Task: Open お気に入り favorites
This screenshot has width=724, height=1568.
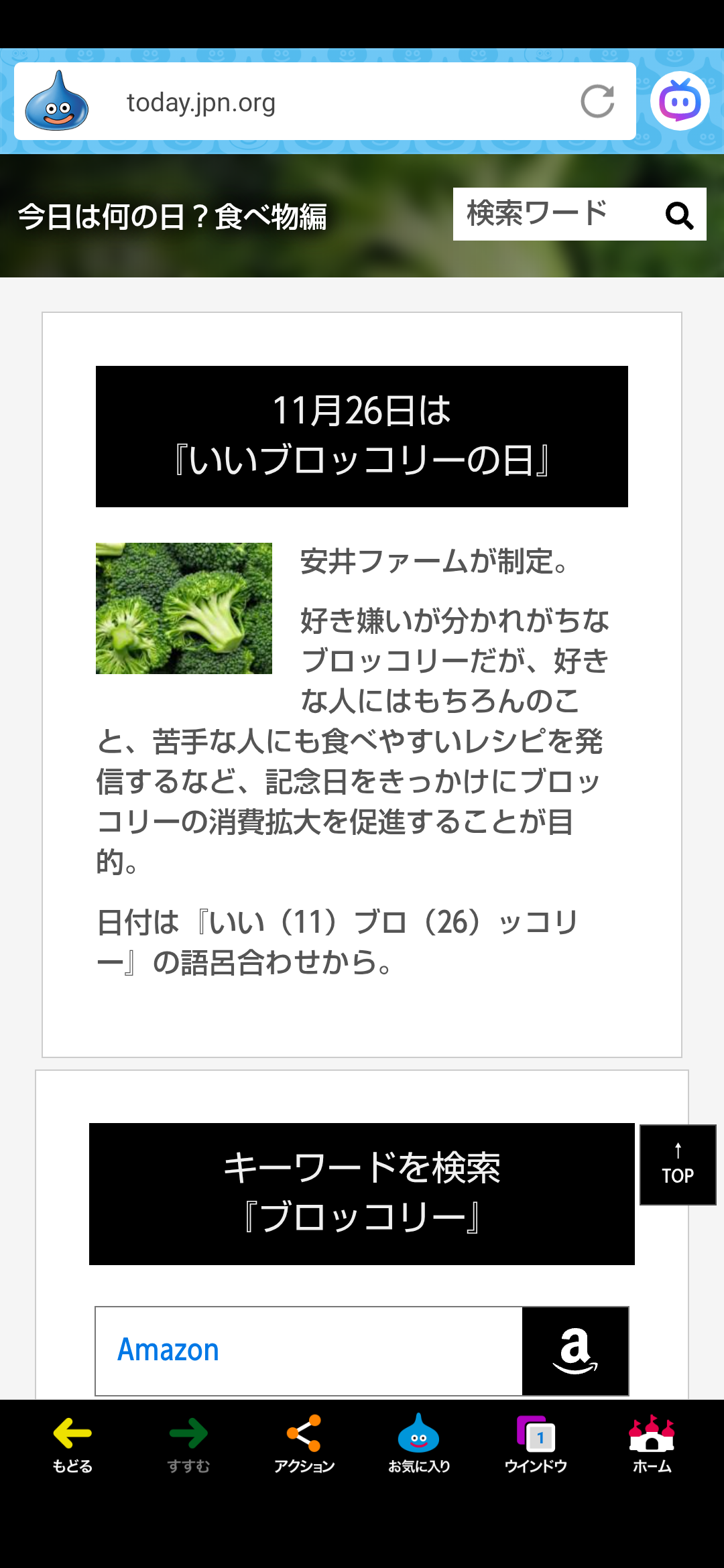Action: point(419,1444)
